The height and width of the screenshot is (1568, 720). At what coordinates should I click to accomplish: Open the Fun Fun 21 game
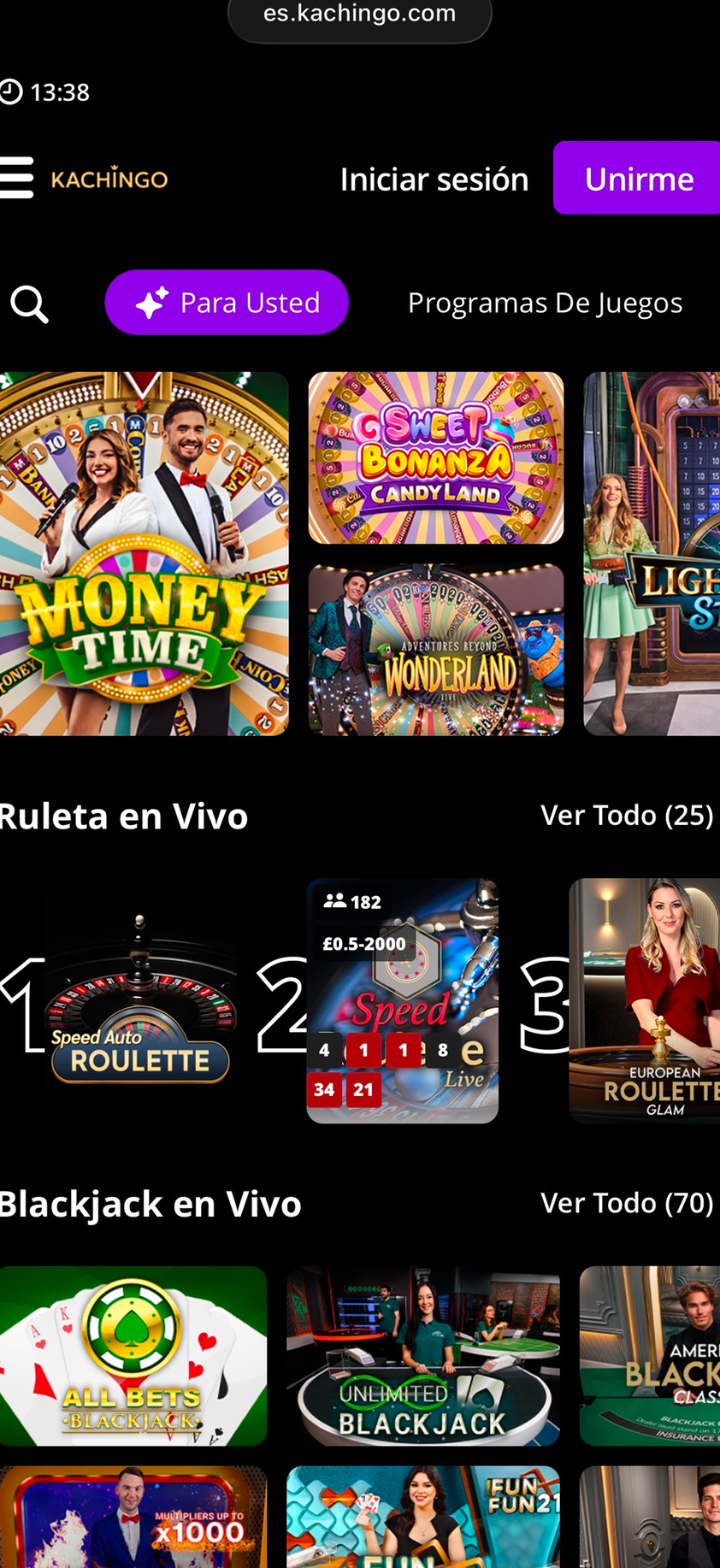coord(422,1518)
